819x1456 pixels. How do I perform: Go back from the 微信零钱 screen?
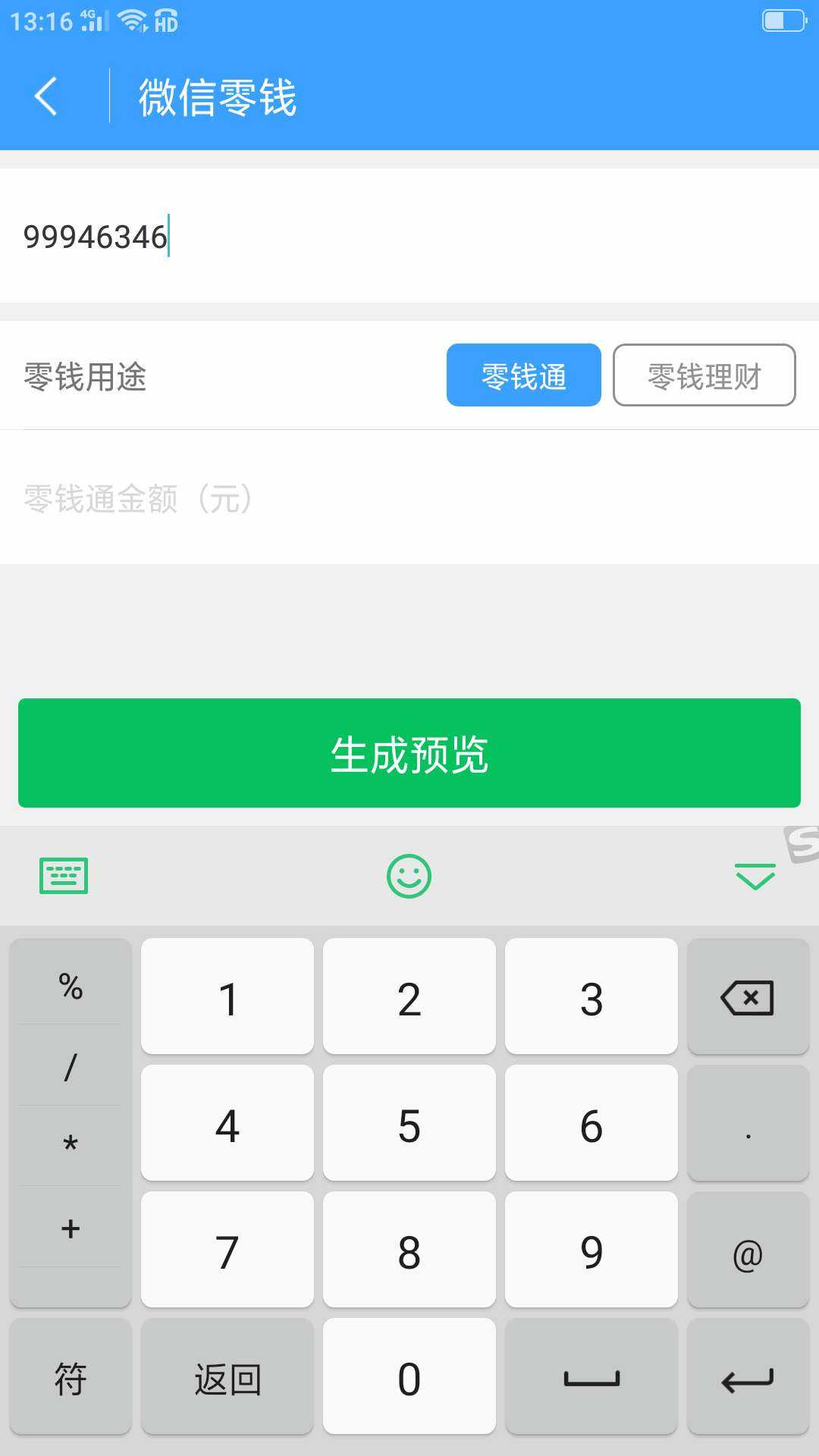click(x=46, y=96)
